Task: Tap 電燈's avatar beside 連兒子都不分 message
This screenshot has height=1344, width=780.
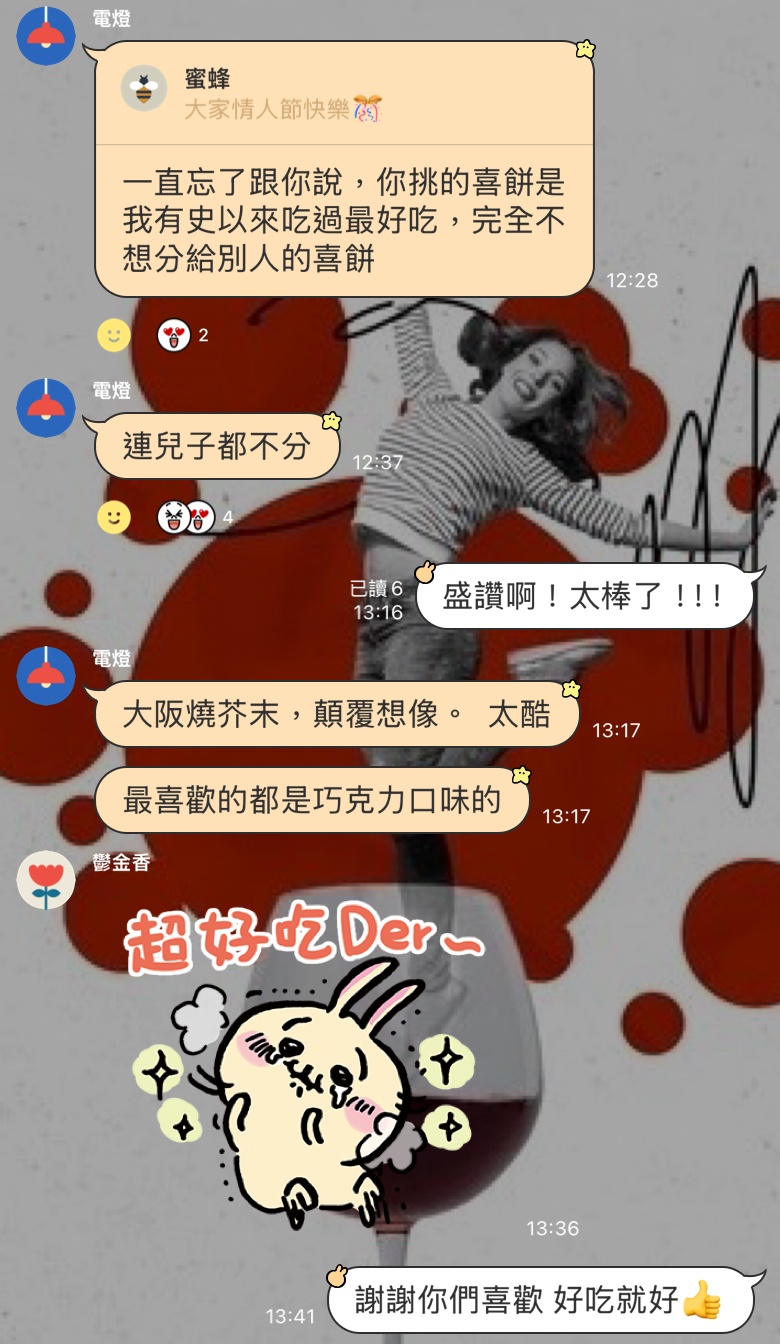Action: click(46, 407)
